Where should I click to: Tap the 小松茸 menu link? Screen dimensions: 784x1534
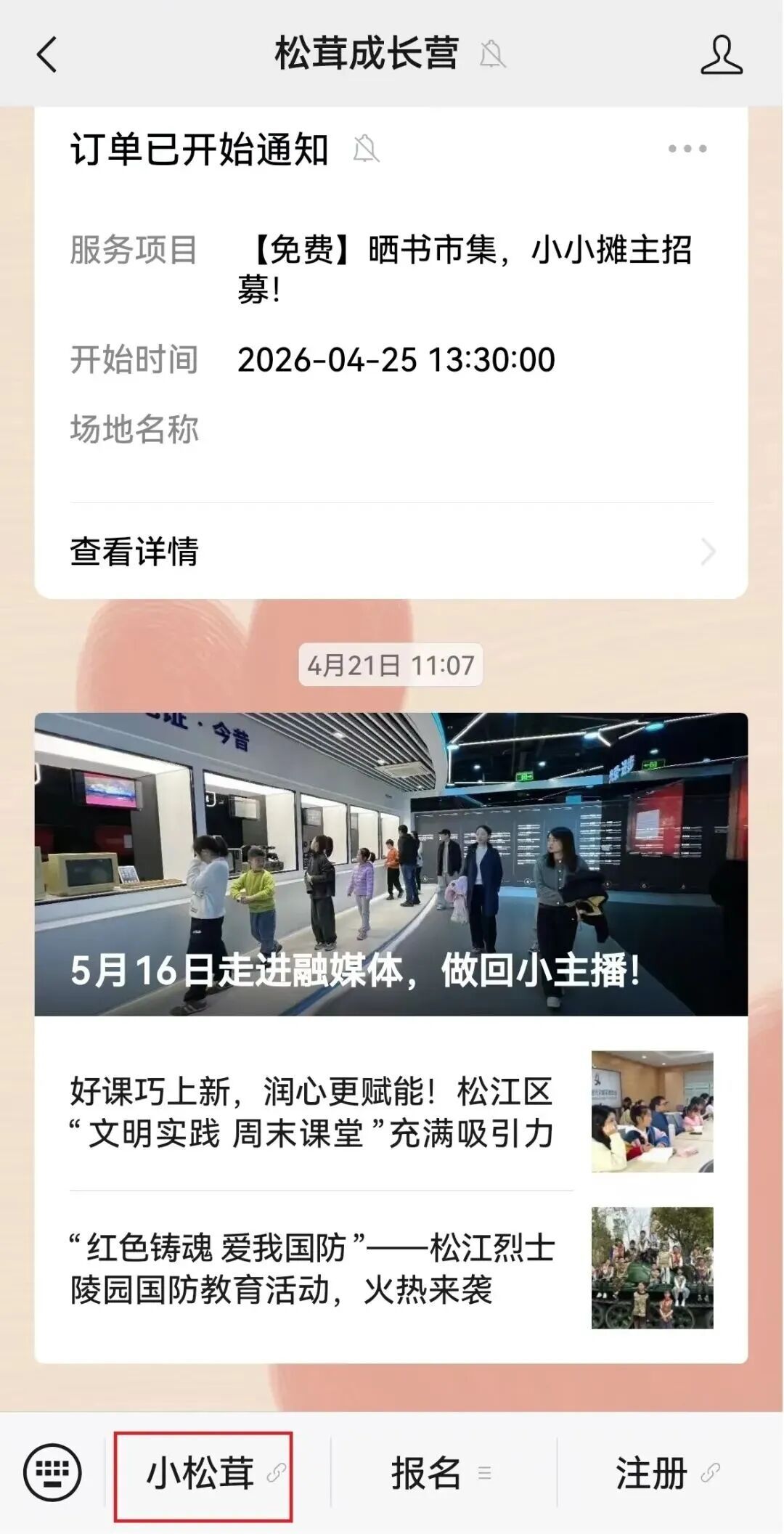pos(216,1473)
